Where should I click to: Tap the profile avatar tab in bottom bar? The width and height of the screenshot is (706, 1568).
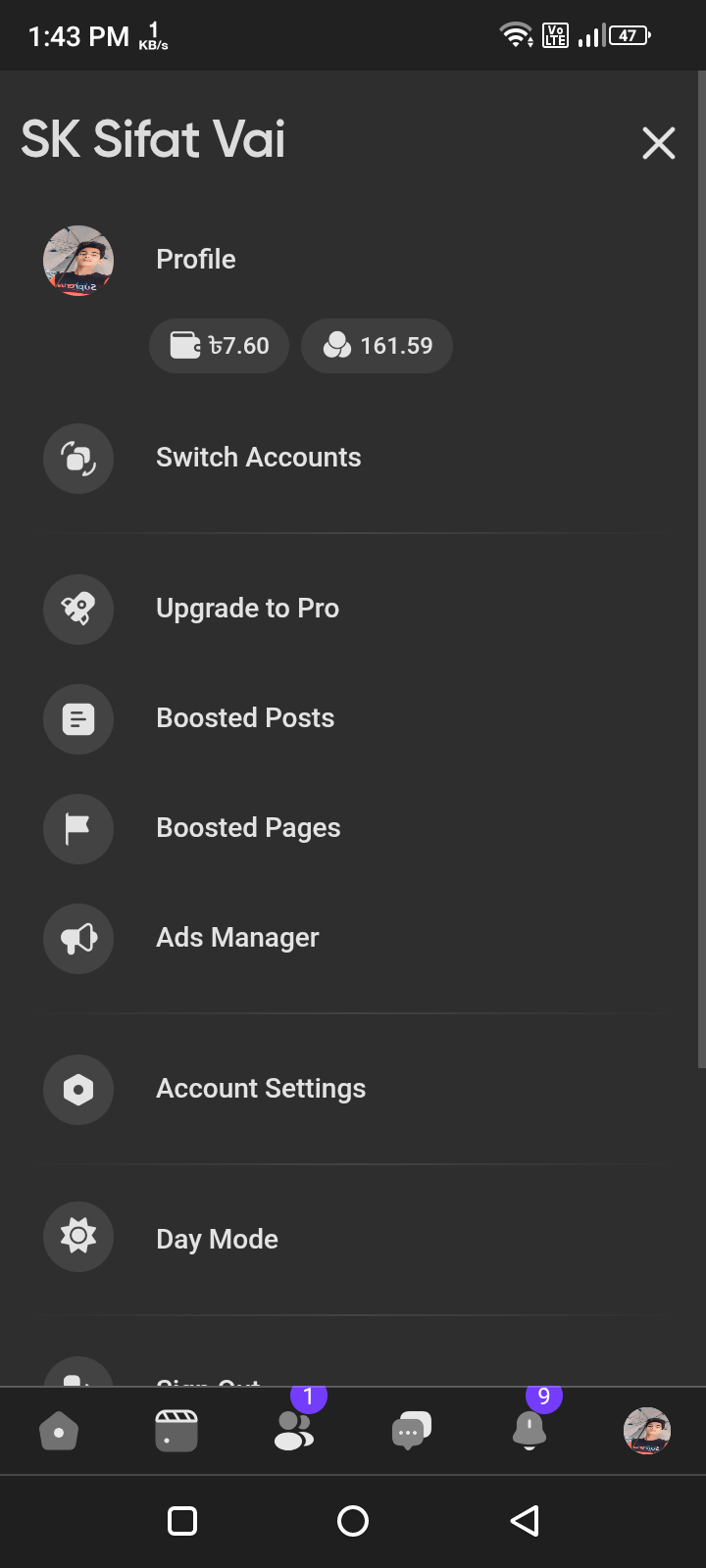click(x=647, y=1432)
